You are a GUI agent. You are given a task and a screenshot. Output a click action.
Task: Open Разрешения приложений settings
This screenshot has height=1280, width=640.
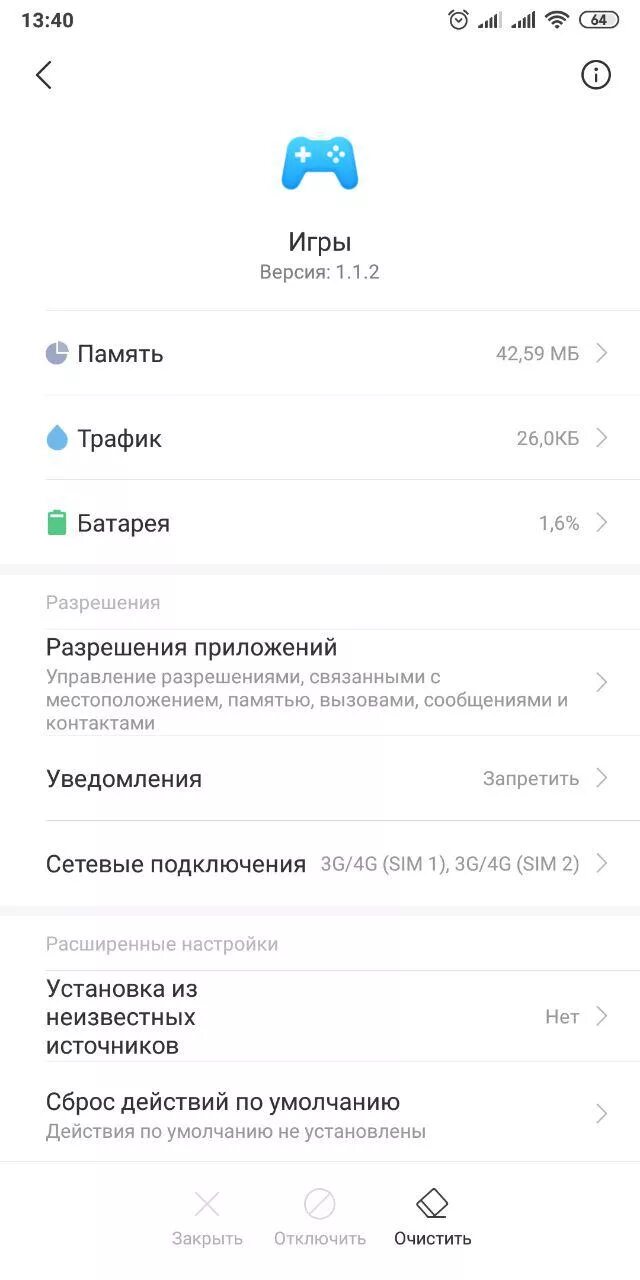320,683
